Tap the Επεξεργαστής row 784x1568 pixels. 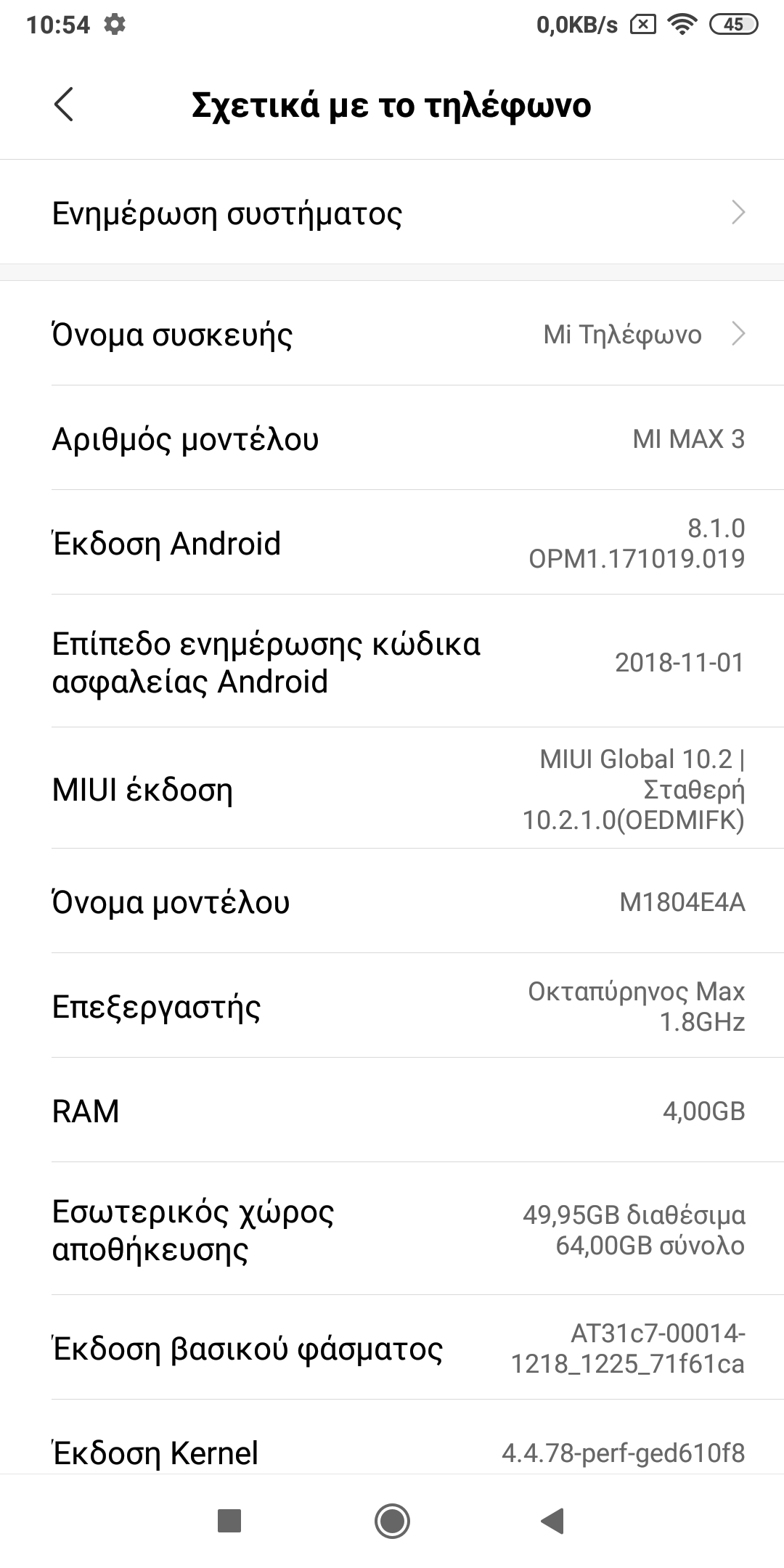pyautogui.click(x=392, y=1006)
